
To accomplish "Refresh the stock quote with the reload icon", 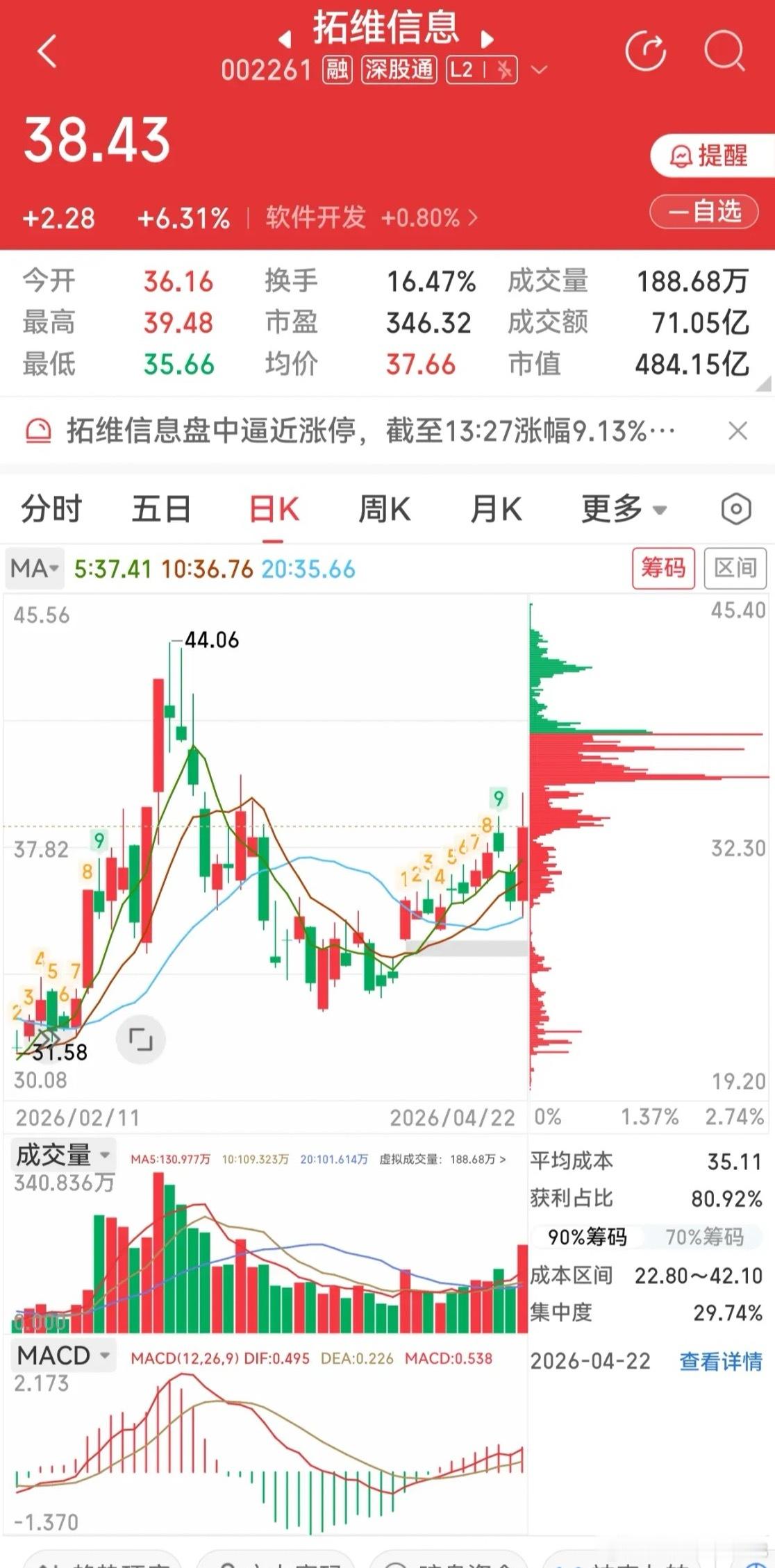I will point(647,49).
